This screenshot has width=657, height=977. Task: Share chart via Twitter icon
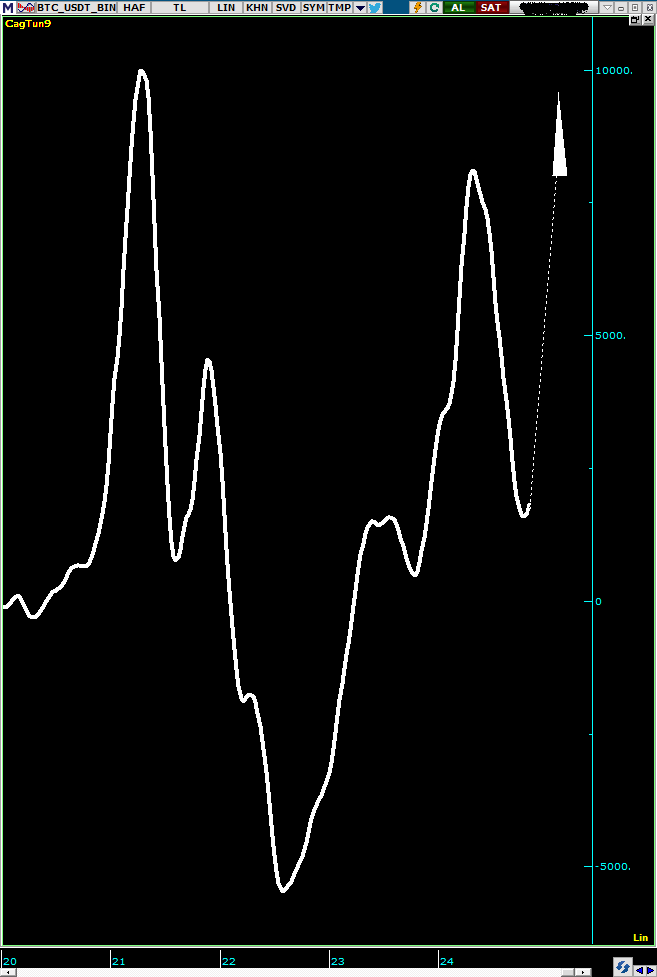coord(374,7)
